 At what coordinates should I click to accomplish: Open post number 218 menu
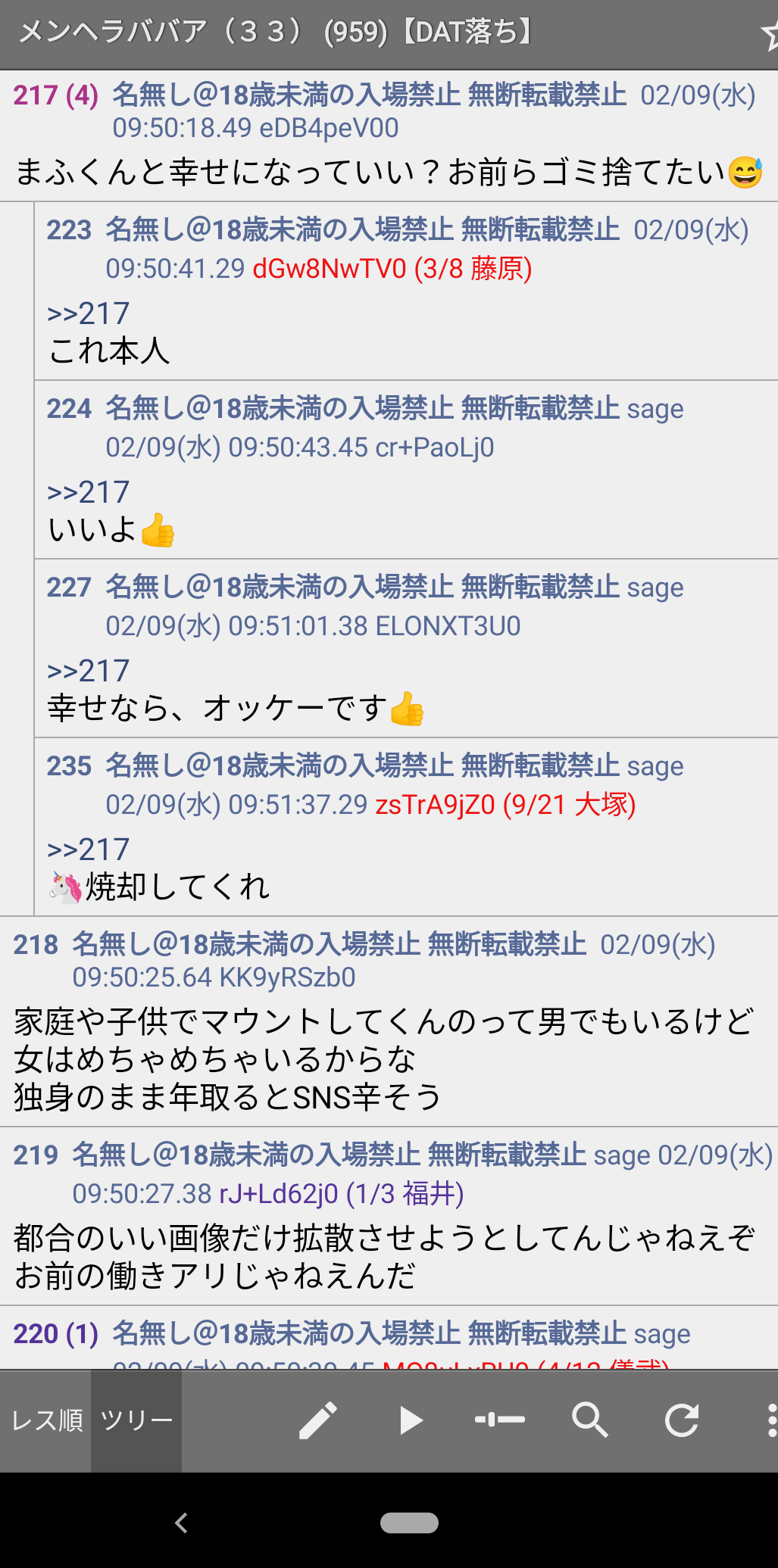click(36, 945)
